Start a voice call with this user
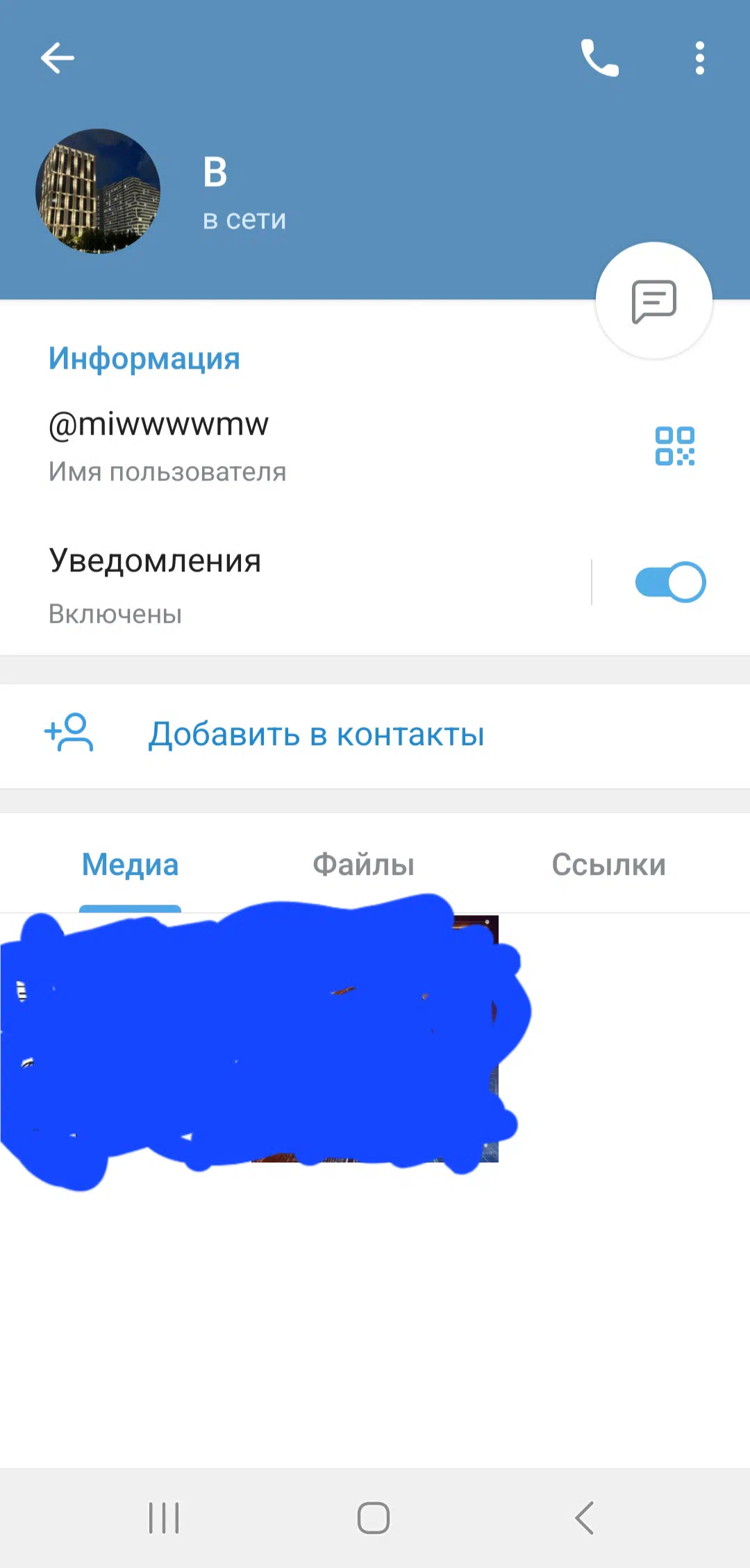 click(600, 58)
